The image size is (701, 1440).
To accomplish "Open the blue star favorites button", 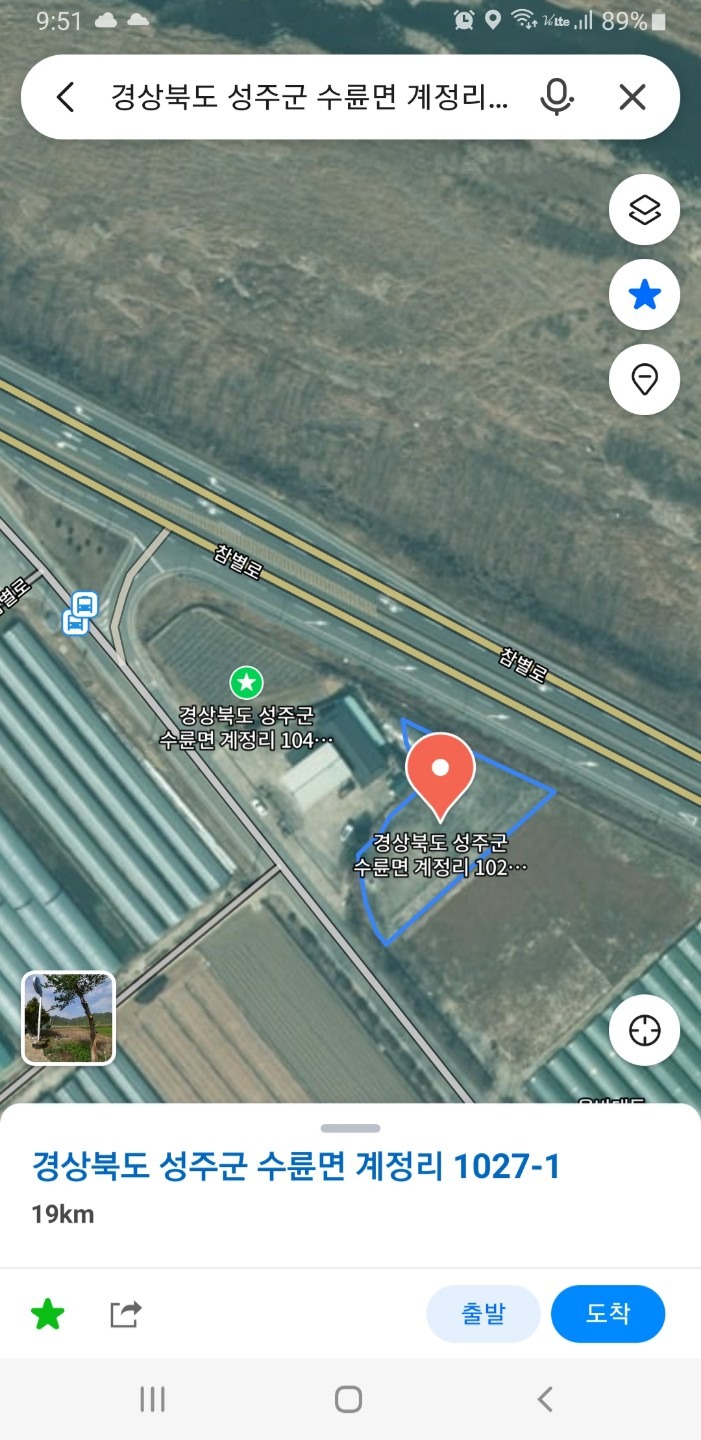I will [644, 295].
